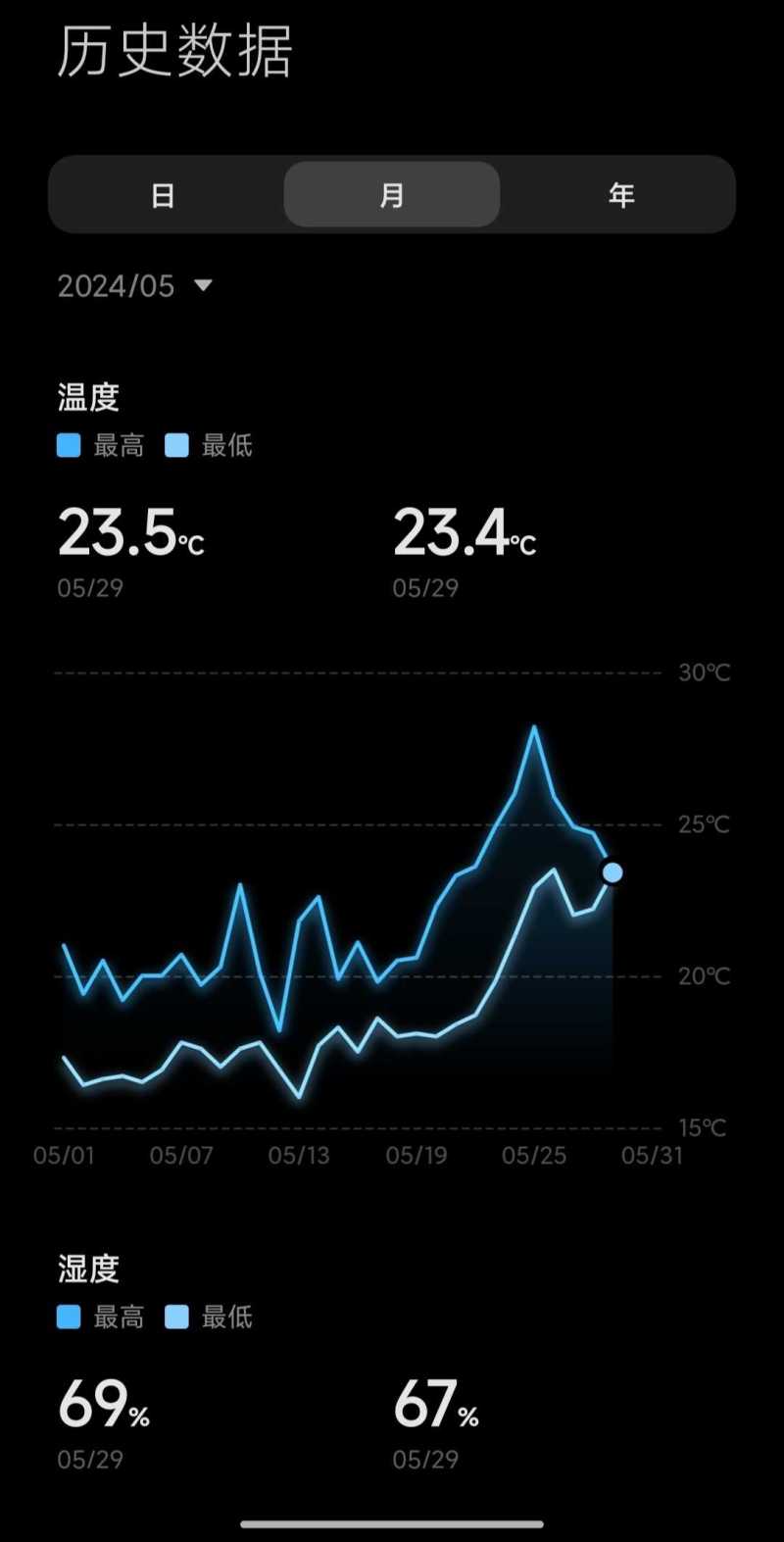Viewport: 784px width, 1542px height.
Task: Switch to the 日 (day) tab
Action: [x=163, y=195]
